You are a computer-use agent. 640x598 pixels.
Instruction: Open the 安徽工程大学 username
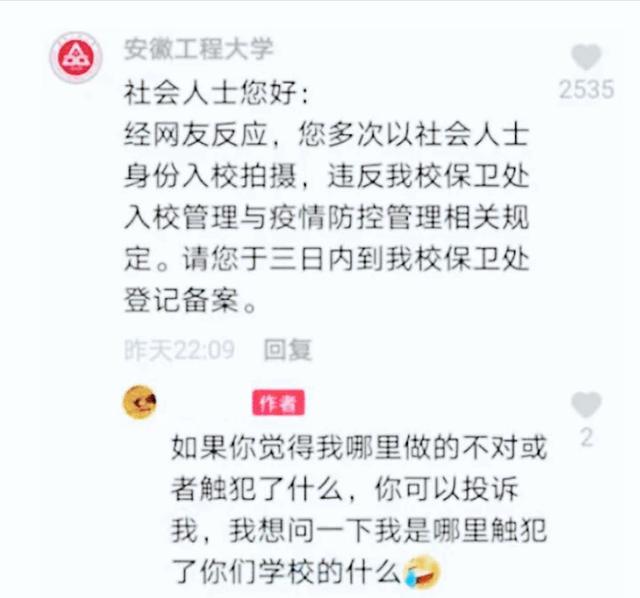pos(198,47)
